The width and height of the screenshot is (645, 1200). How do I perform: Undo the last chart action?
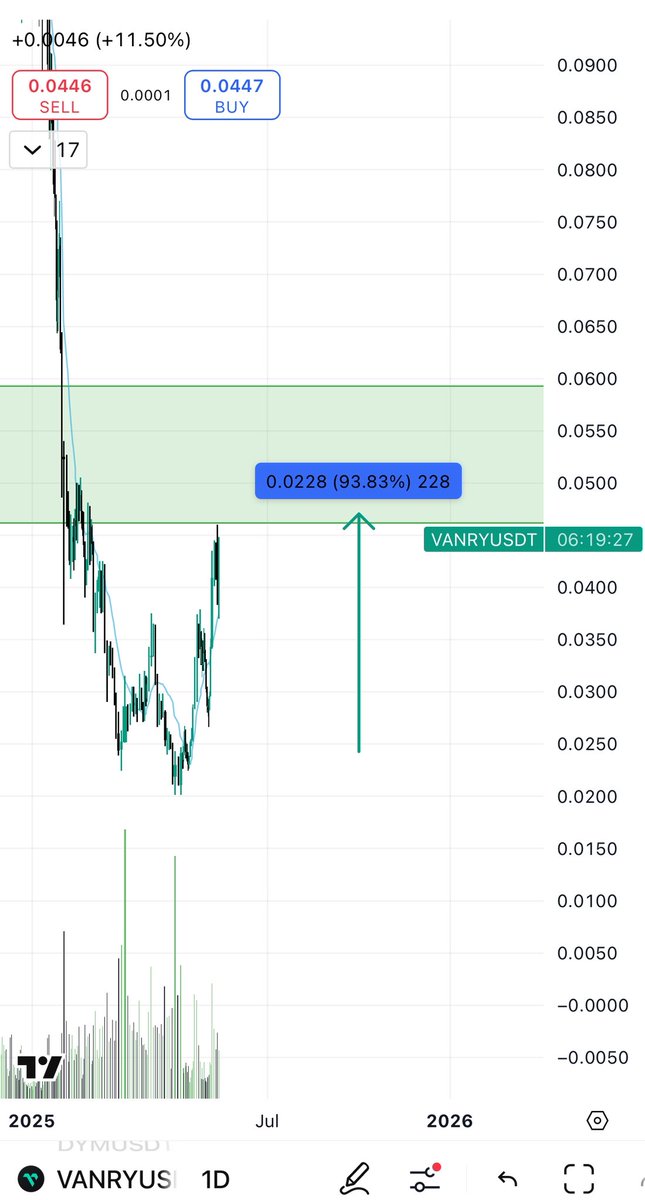tap(507, 1178)
